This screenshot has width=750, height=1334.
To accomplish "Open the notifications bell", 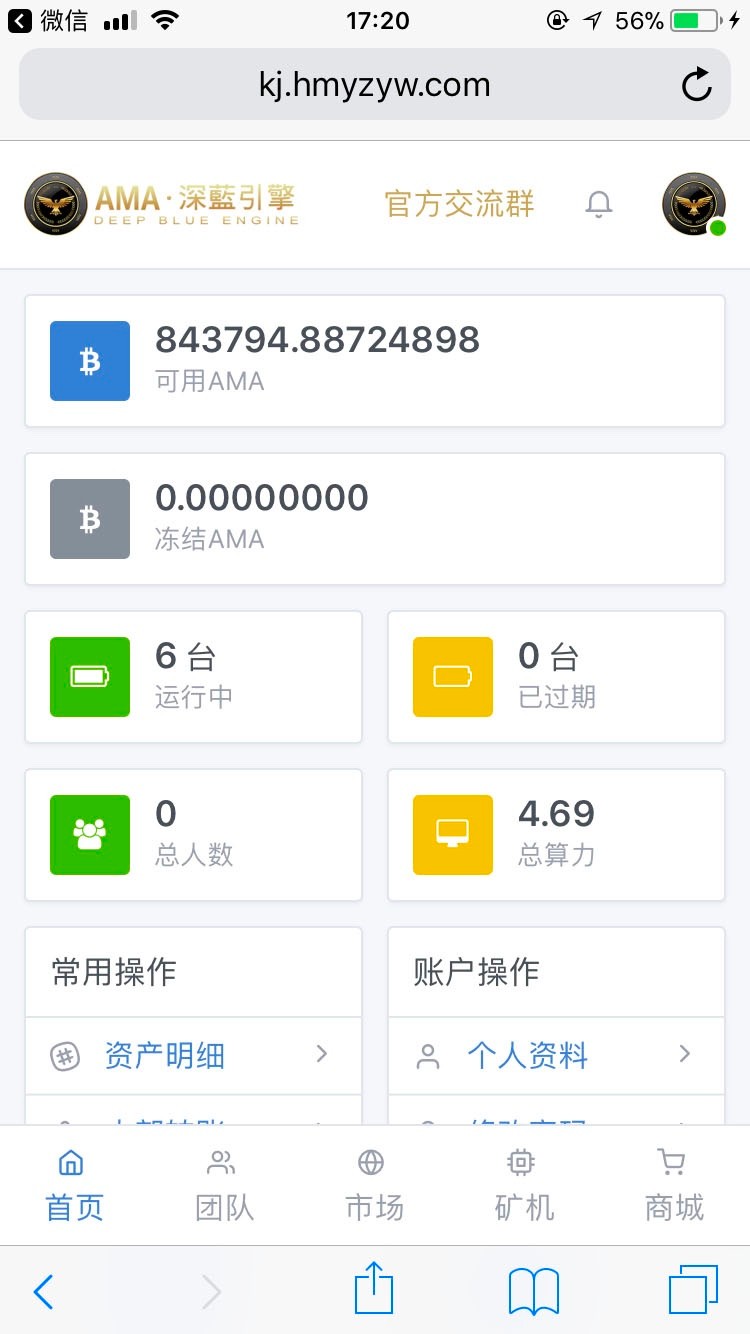I will (598, 205).
